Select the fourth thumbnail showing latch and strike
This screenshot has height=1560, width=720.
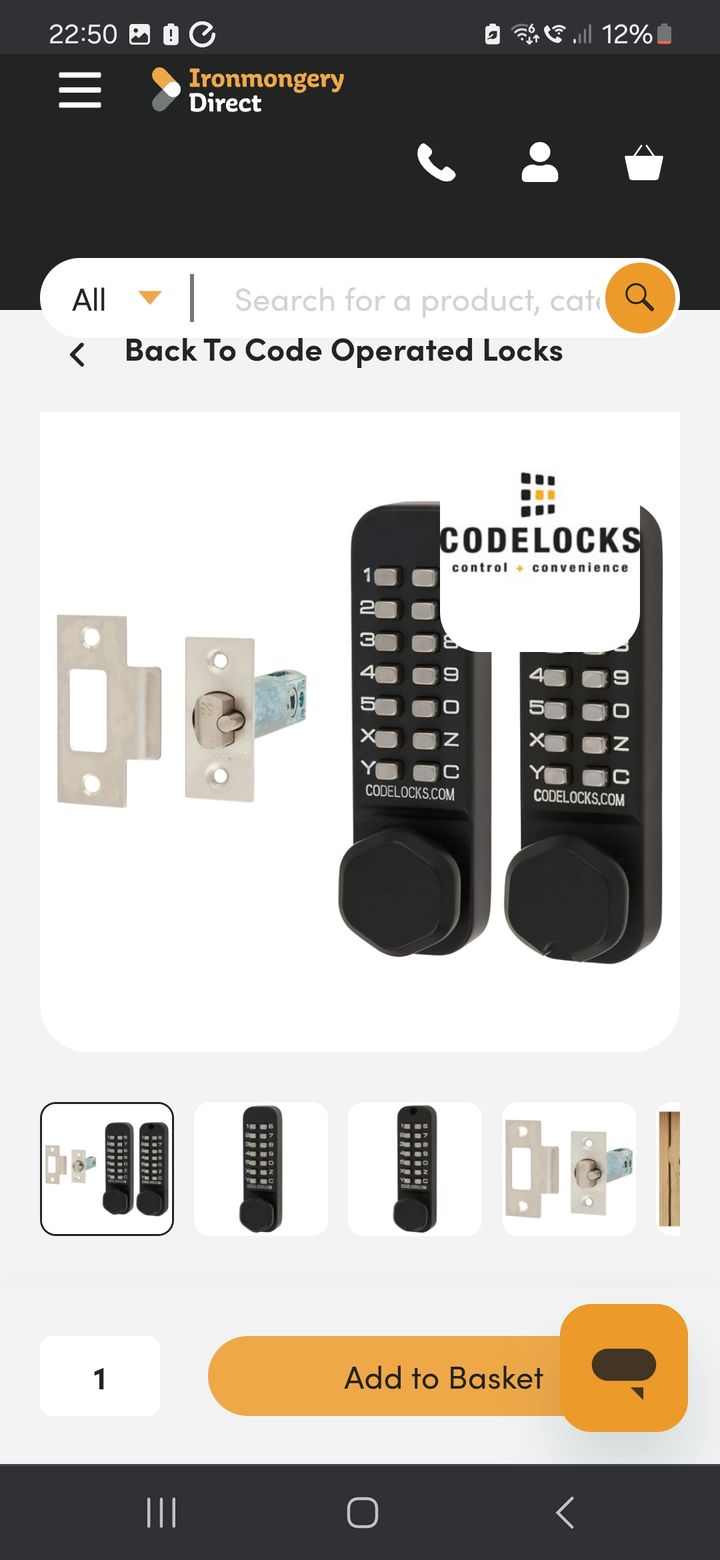[569, 1169]
